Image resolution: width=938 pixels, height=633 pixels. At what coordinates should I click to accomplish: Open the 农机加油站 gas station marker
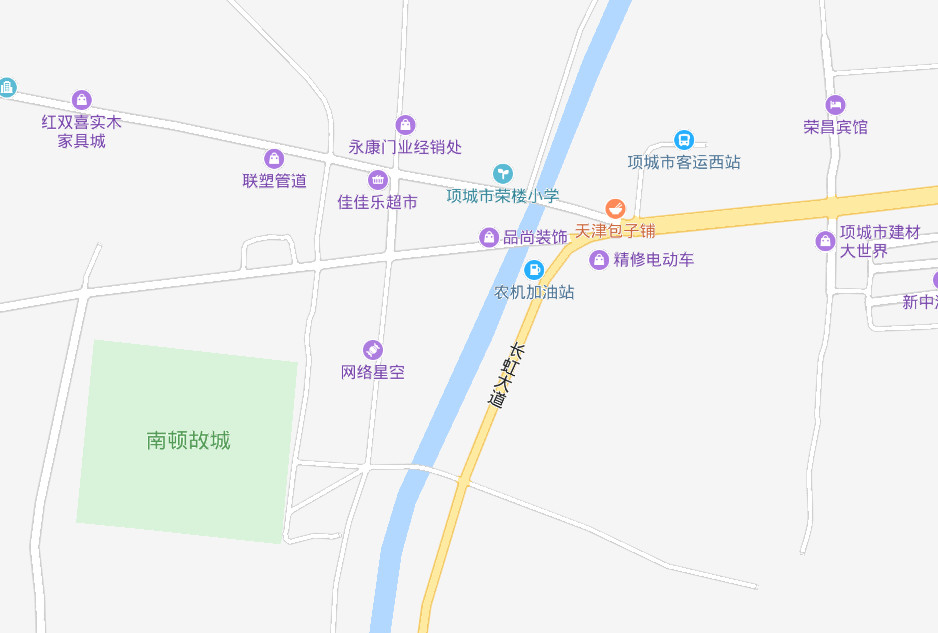tap(535, 270)
